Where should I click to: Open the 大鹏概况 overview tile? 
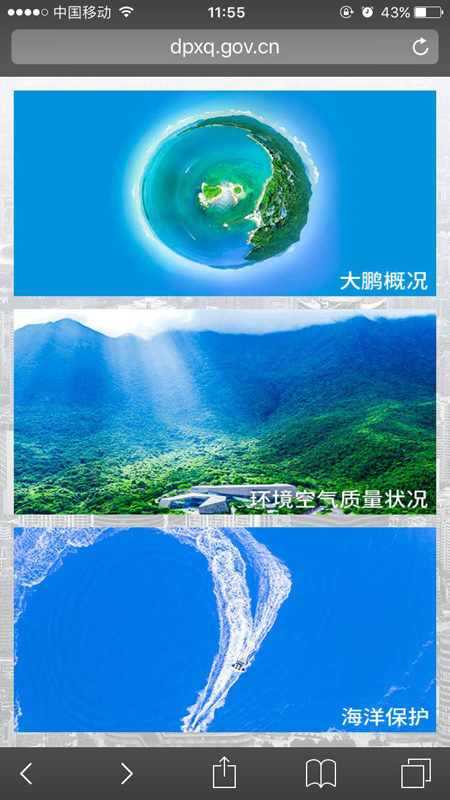[x=224, y=193]
